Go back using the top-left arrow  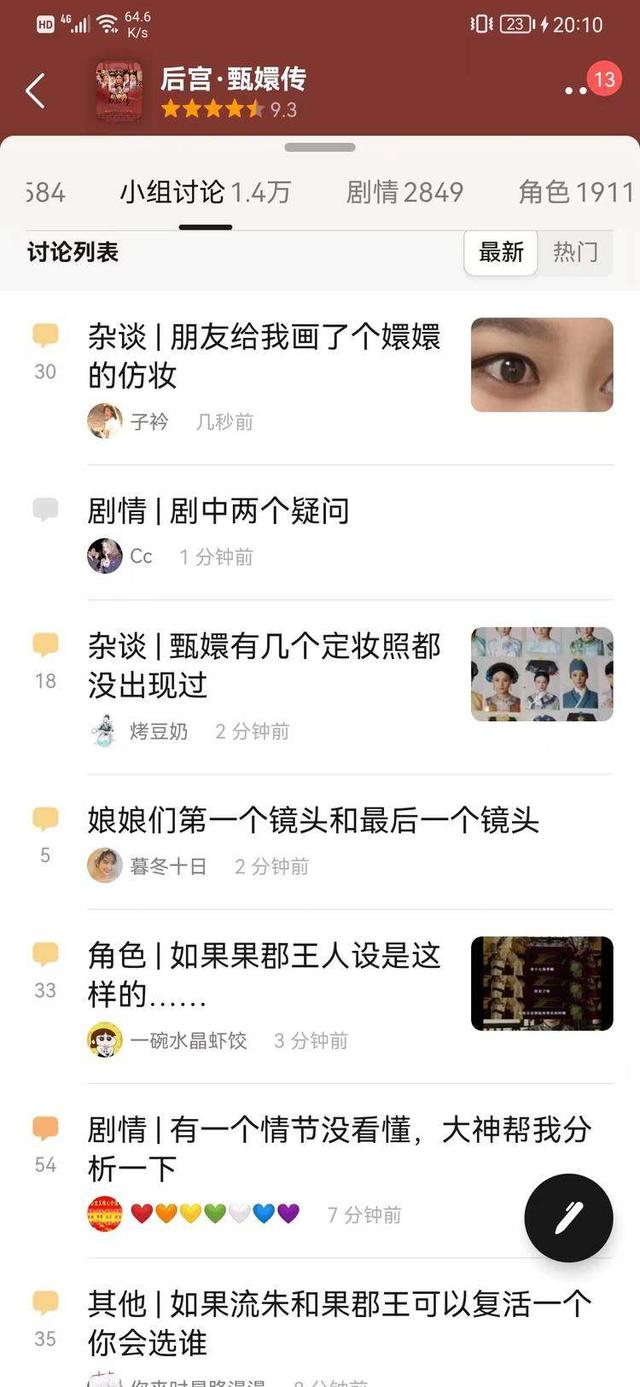point(35,91)
